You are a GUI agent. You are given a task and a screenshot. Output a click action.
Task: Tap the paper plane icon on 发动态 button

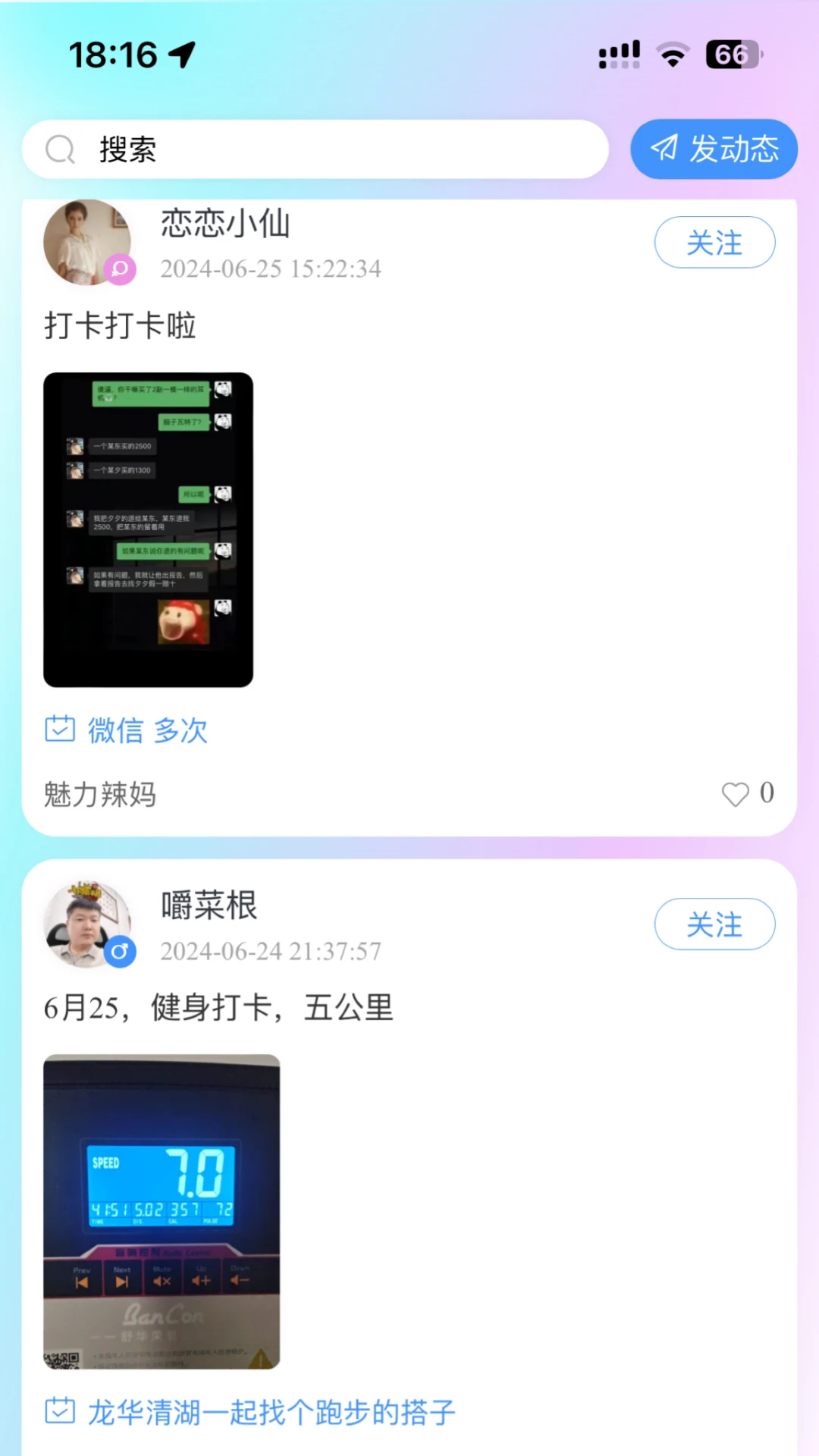pyautogui.click(x=665, y=149)
